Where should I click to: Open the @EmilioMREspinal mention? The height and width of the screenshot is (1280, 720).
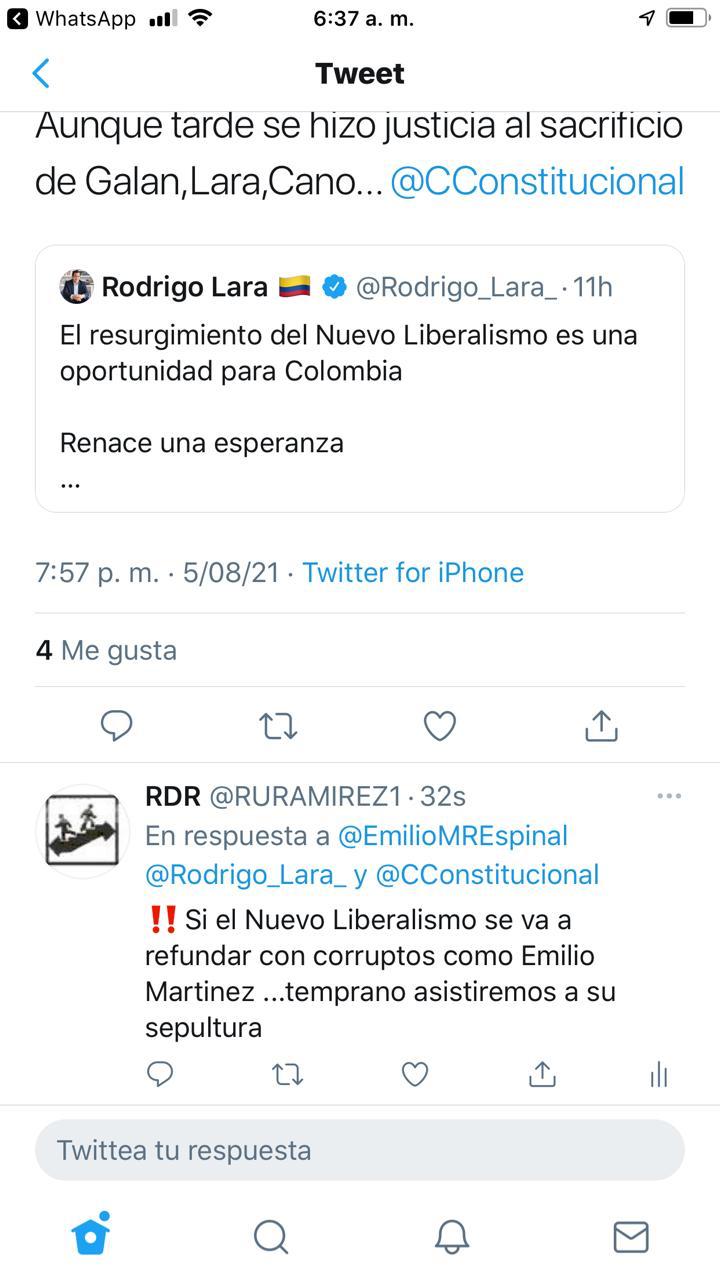point(453,835)
